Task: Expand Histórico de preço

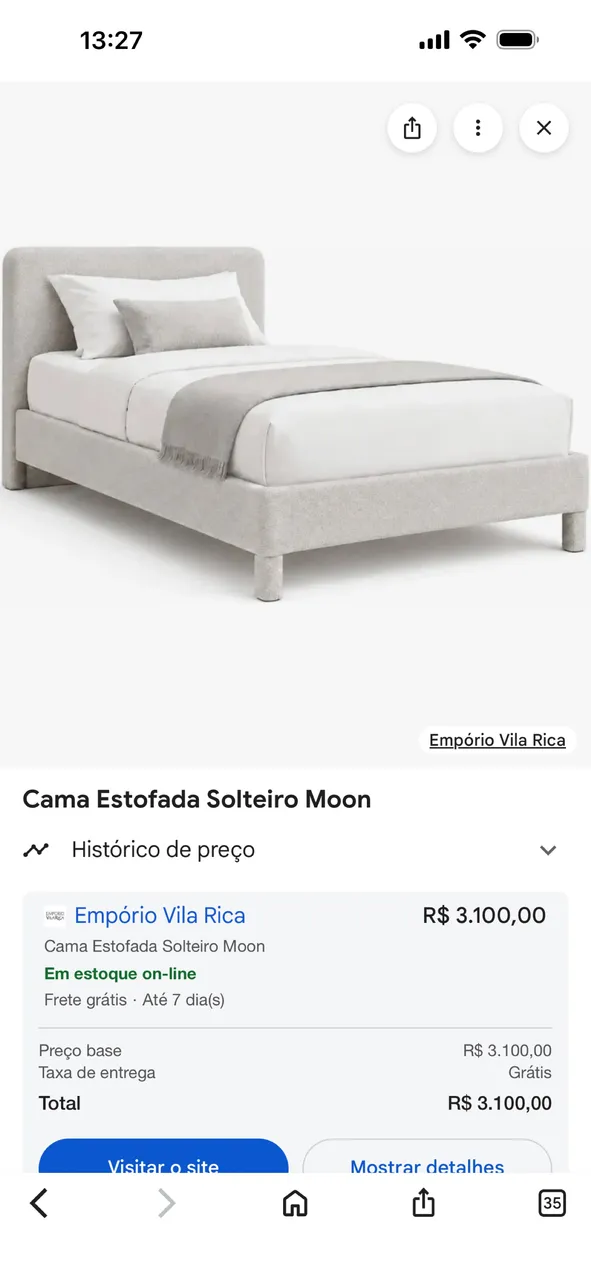Action: click(x=295, y=850)
